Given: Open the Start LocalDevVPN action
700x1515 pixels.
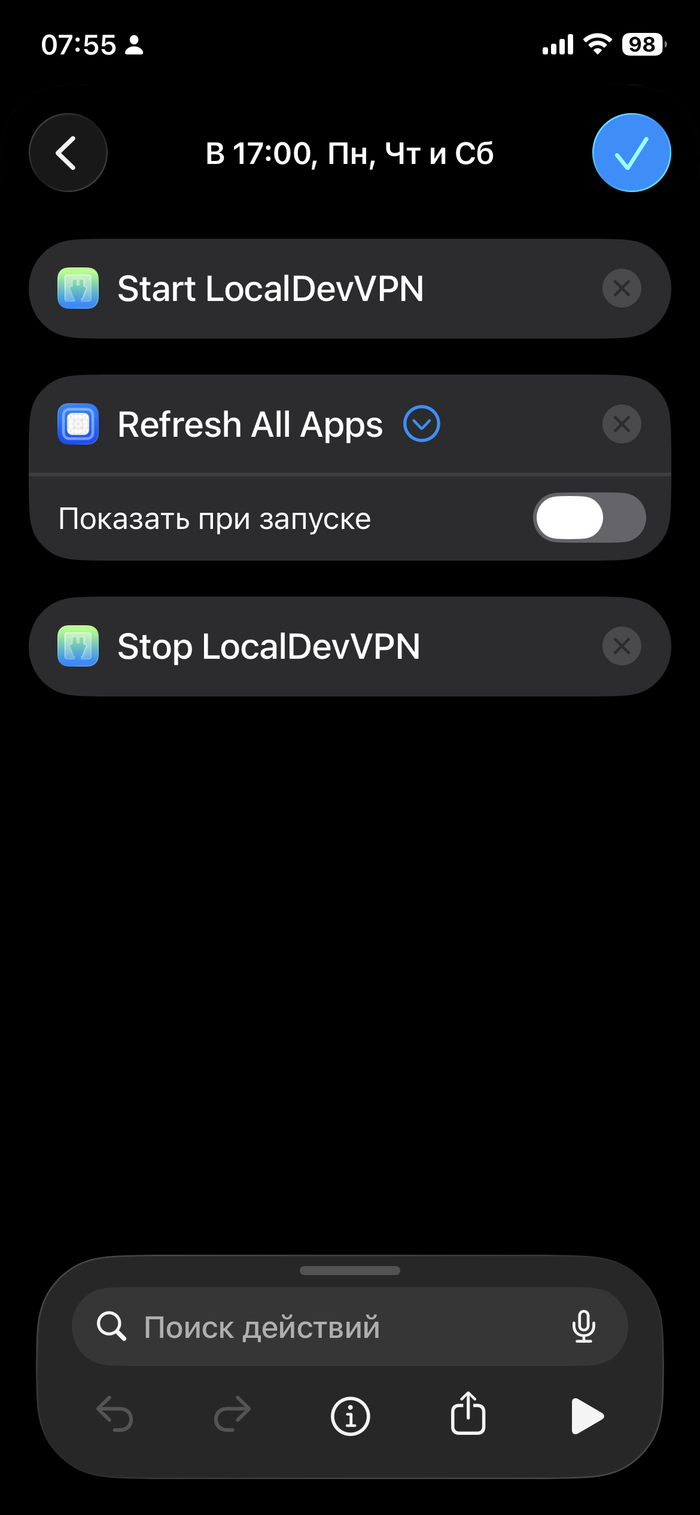Looking at the screenshot, I should [x=270, y=289].
